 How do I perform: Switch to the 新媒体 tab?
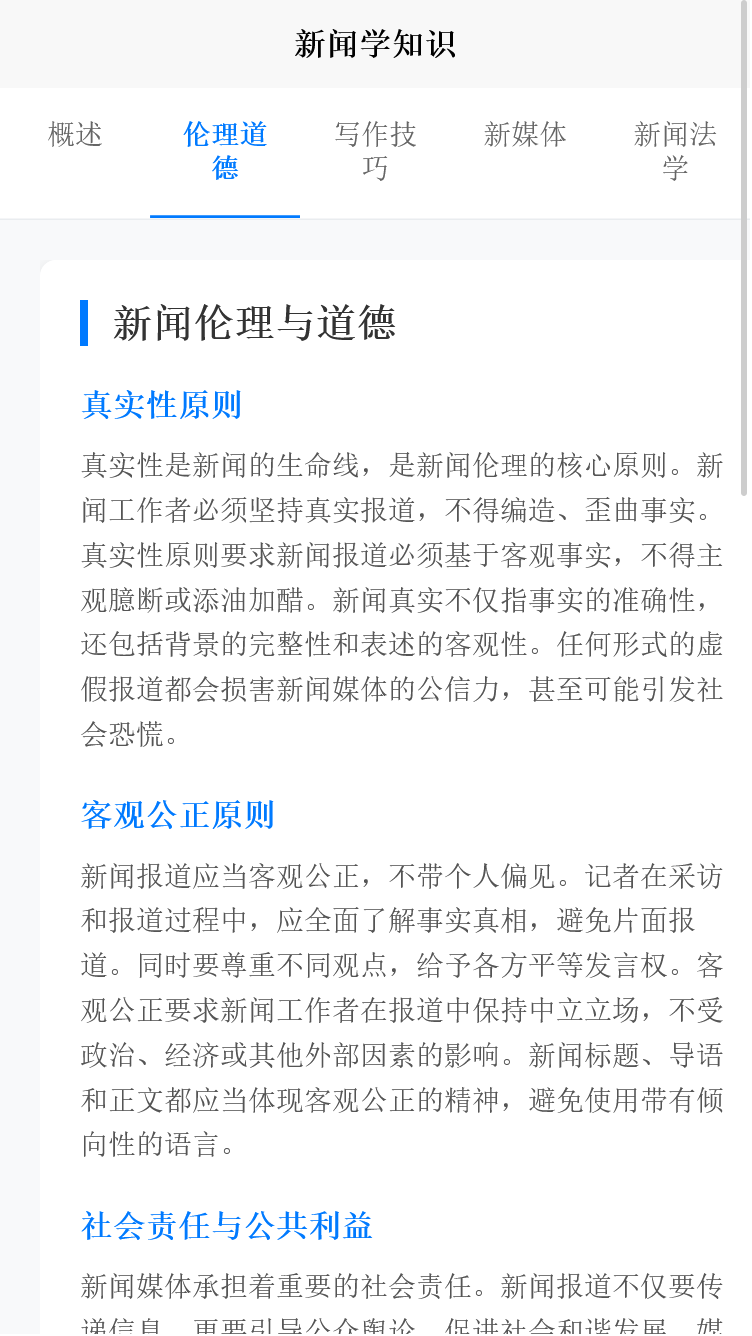[526, 135]
